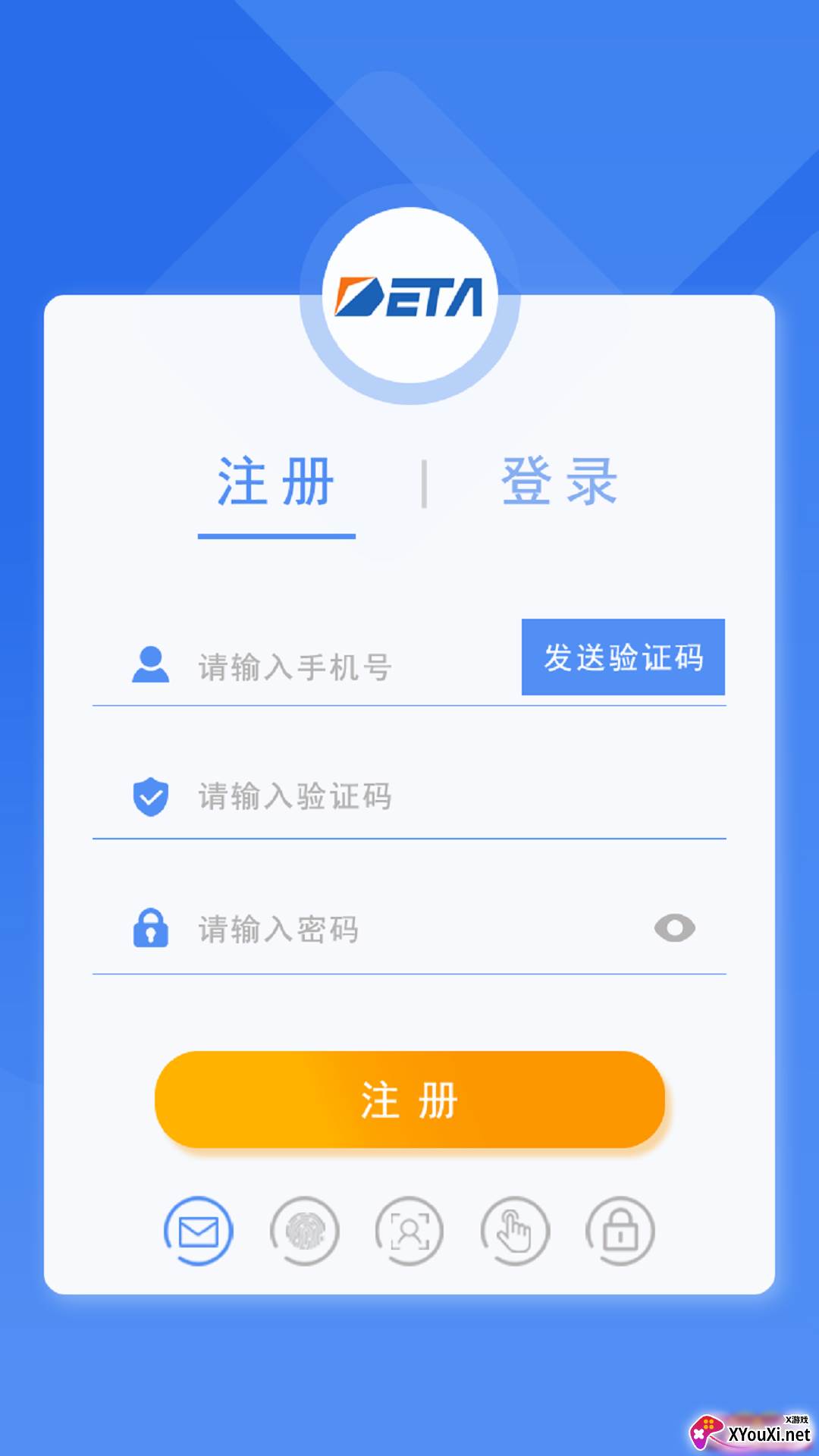Choose the fingerprint login icon

click(304, 1231)
